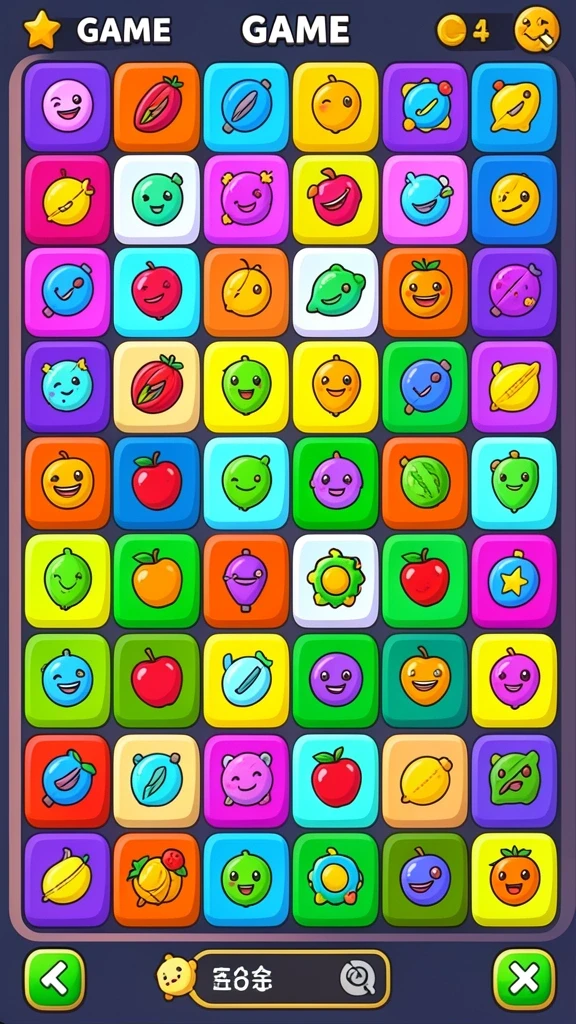Tap the white tile with the green sunflower
Screen dimensions: 576x1024
point(335,581)
